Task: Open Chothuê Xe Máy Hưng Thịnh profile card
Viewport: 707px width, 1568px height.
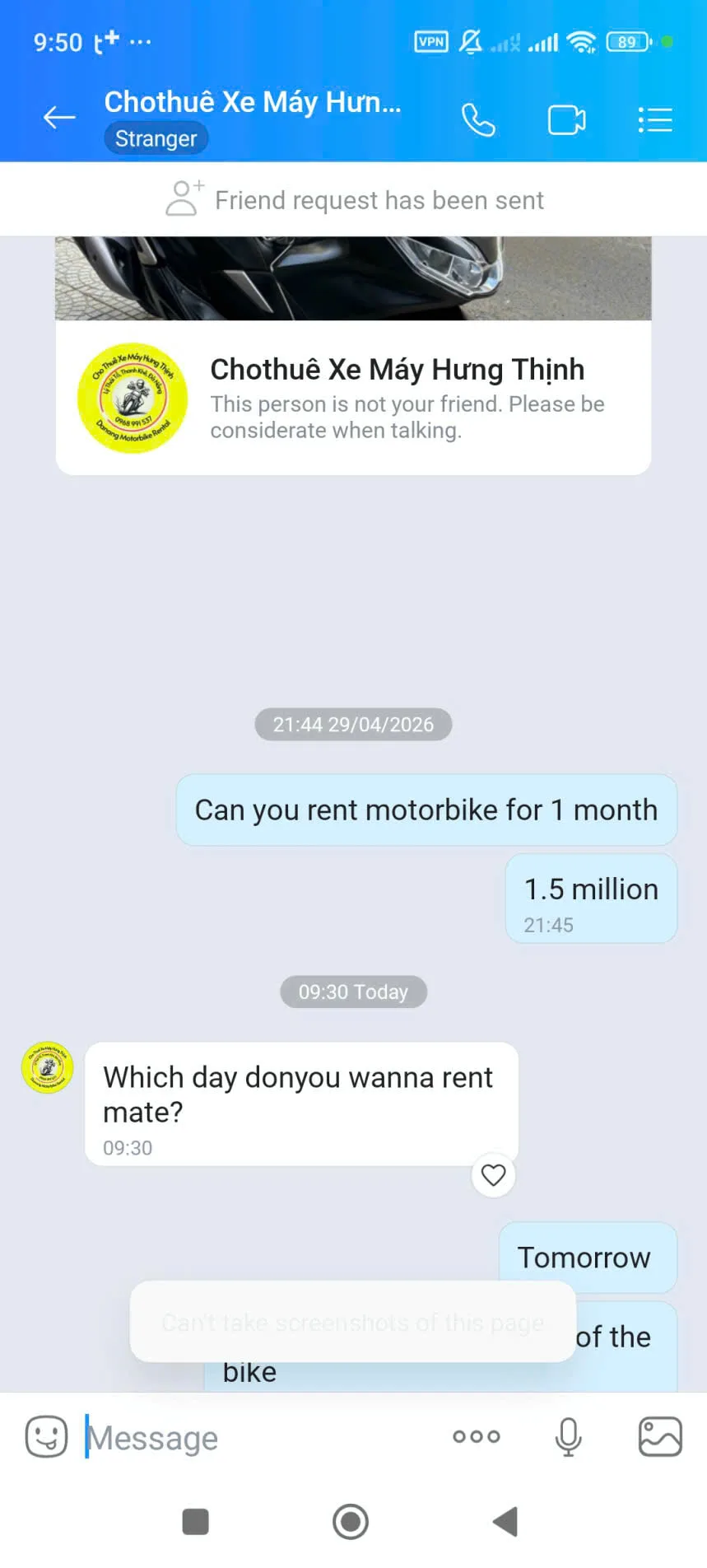Action: 353,398
